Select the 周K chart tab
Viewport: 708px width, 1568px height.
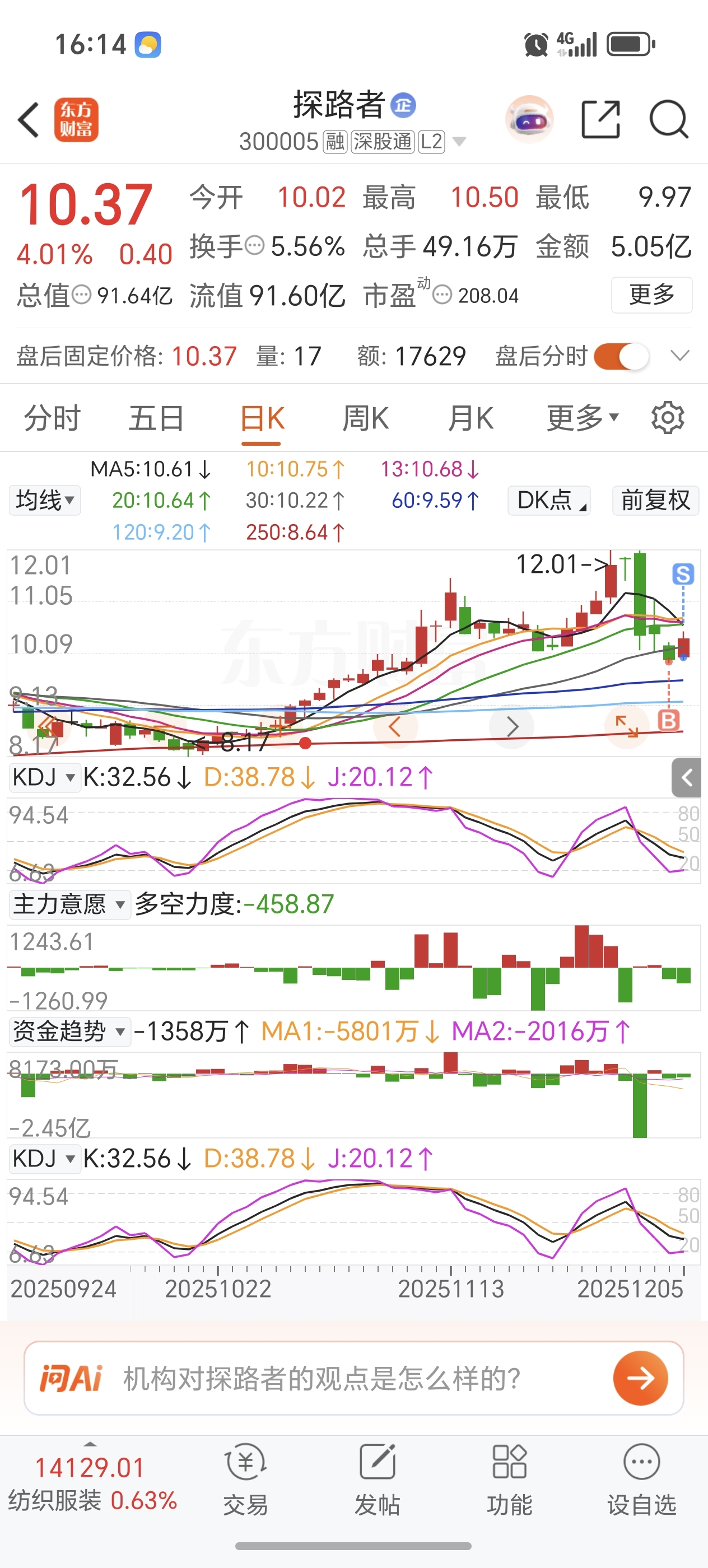click(x=365, y=419)
